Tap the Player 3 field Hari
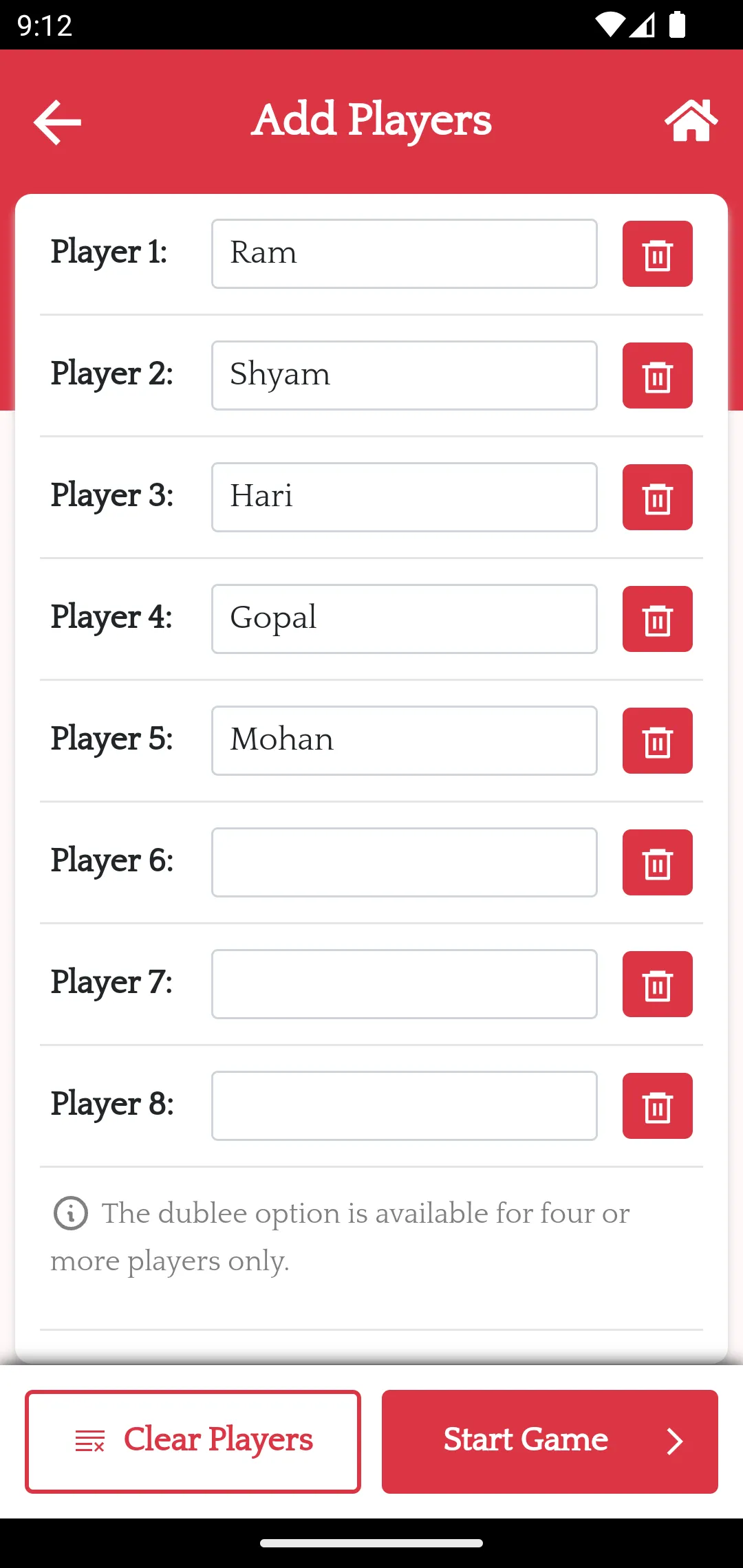Image resolution: width=743 pixels, height=1568 pixels. click(405, 497)
